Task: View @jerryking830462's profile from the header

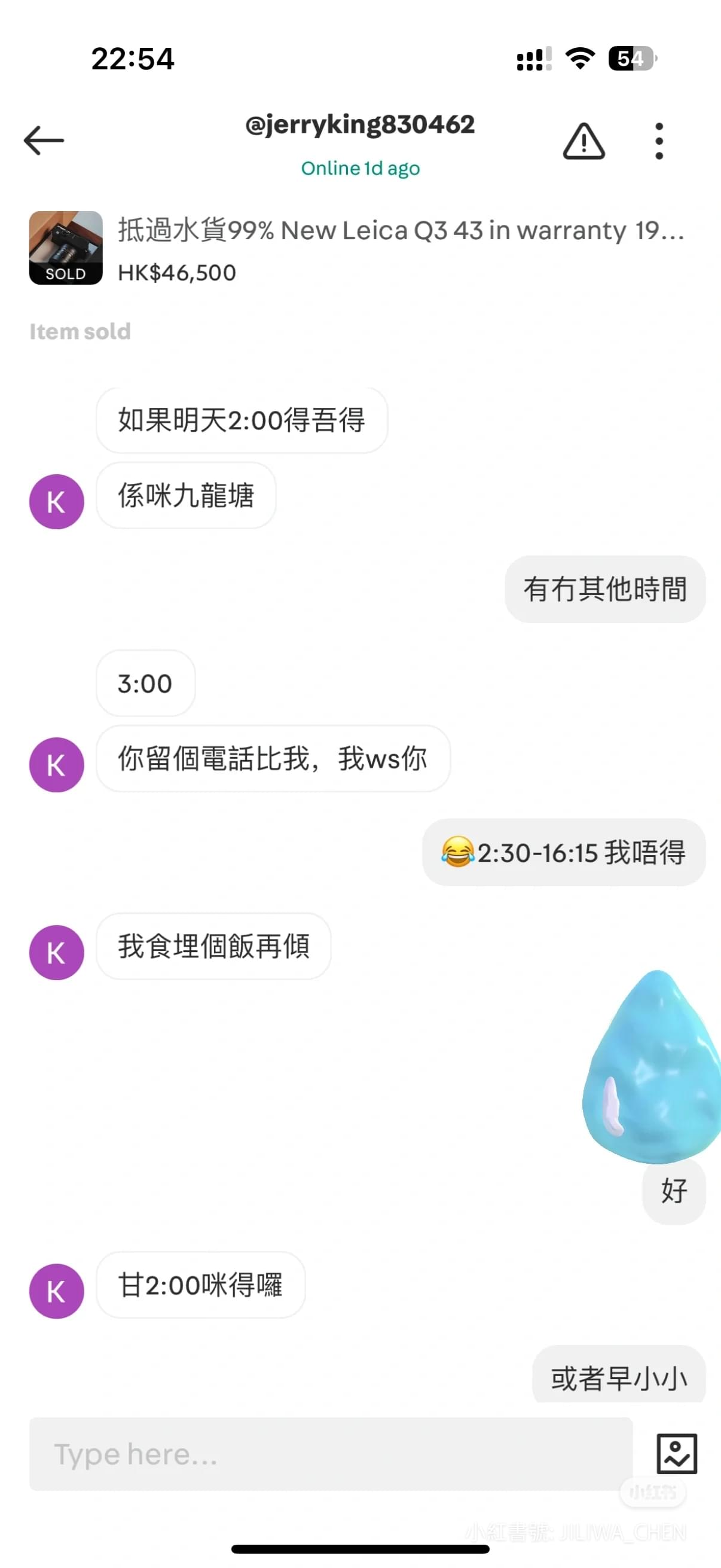Action: click(359, 125)
